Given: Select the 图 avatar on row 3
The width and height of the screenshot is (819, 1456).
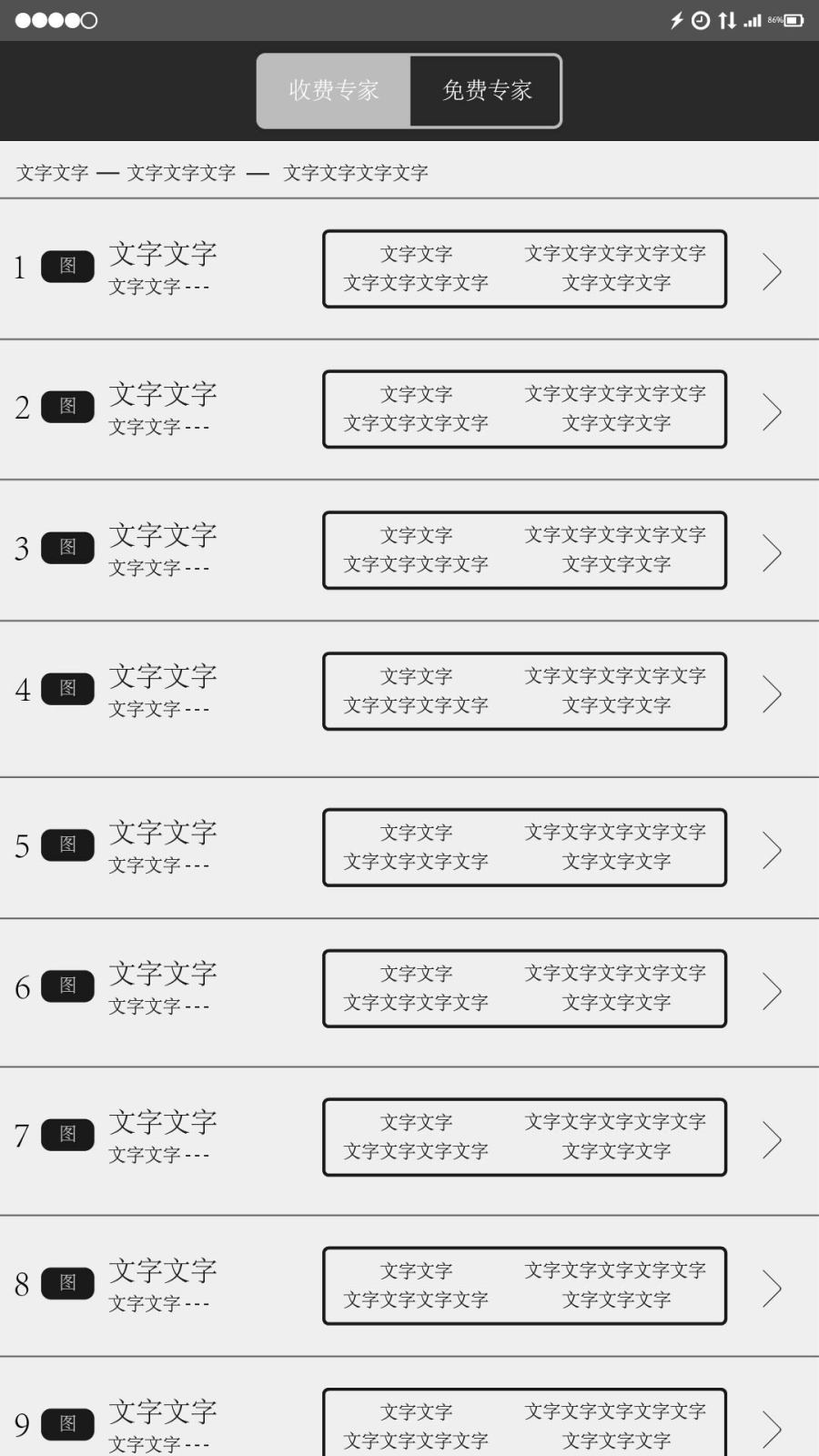Looking at the screenshot, I should pyautogui.click(x=66, y=546).
